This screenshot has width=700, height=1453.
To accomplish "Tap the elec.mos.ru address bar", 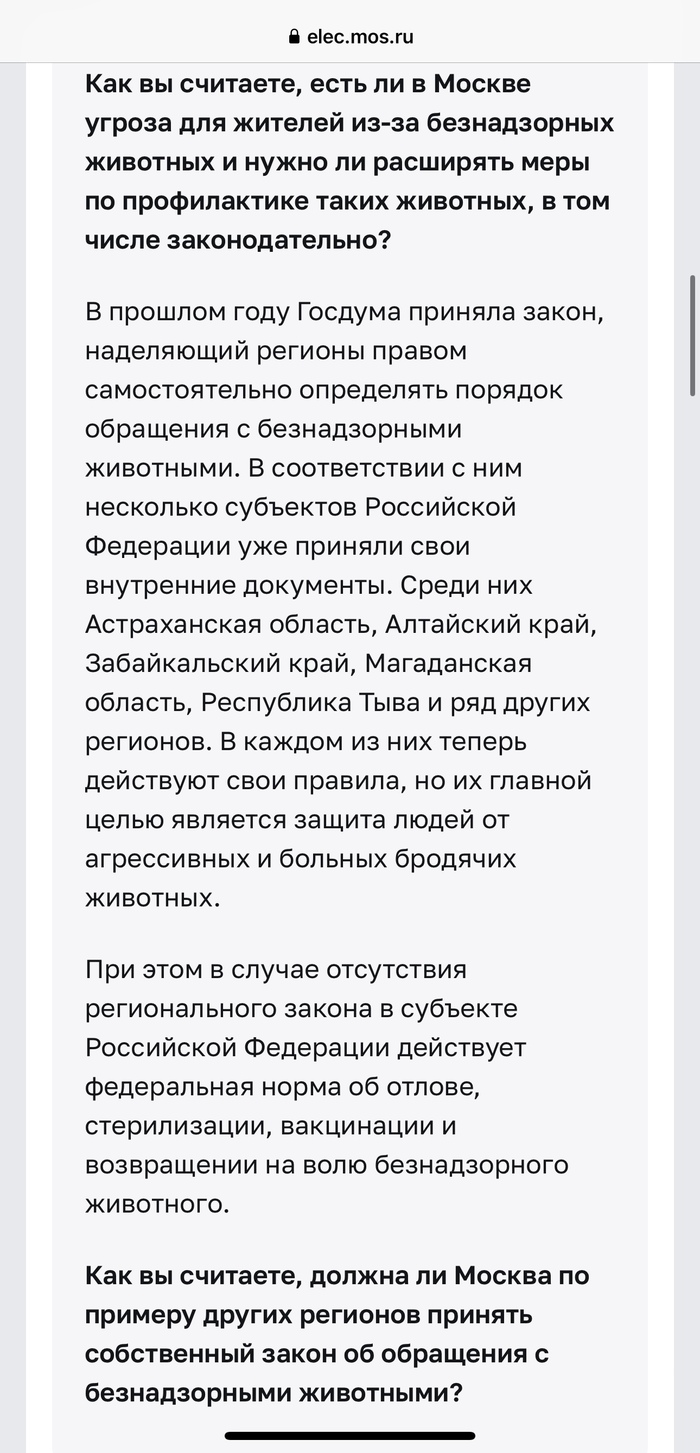I will [351, 37].
